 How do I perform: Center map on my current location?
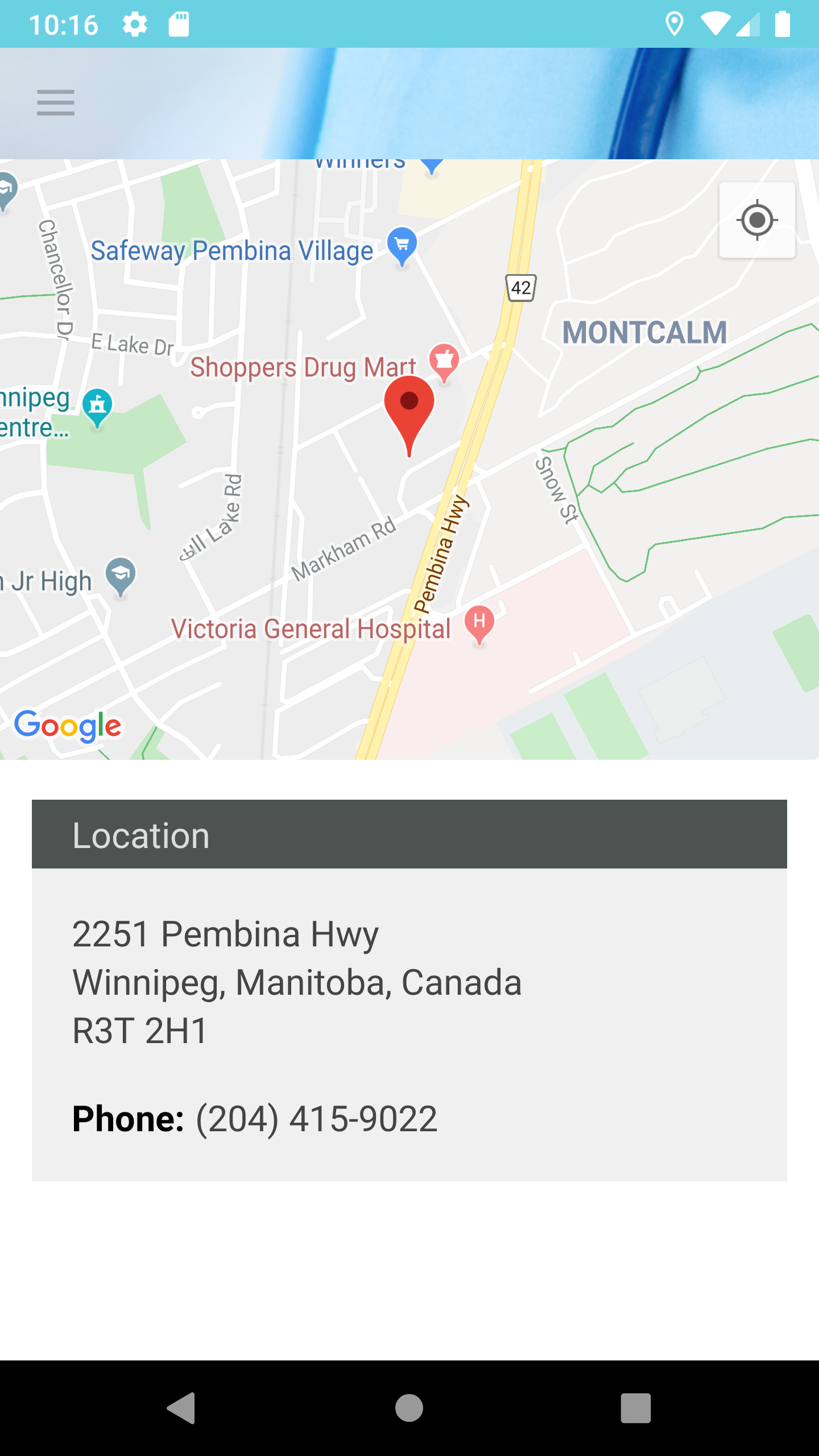pyautogui.click(x=757, y=220)
